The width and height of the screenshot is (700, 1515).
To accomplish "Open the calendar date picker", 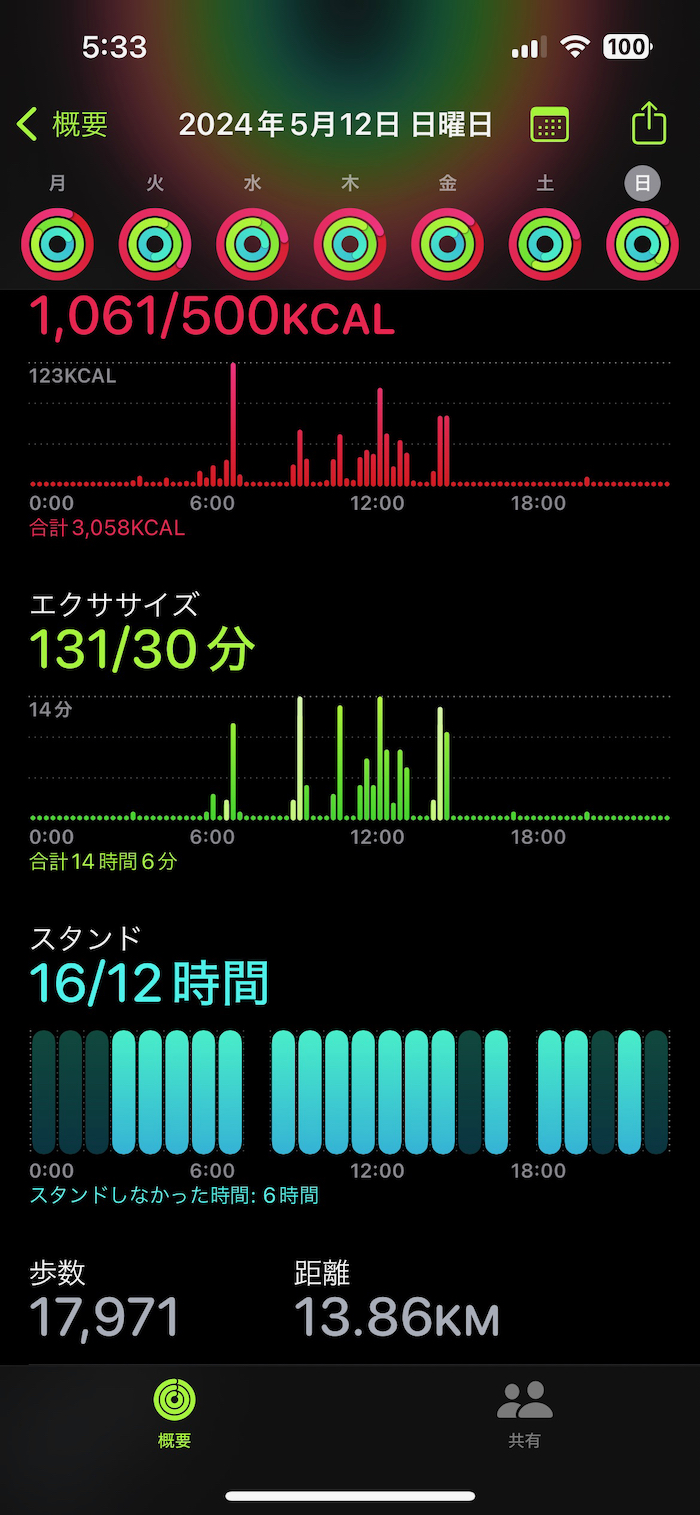I will tap(549, 125).
